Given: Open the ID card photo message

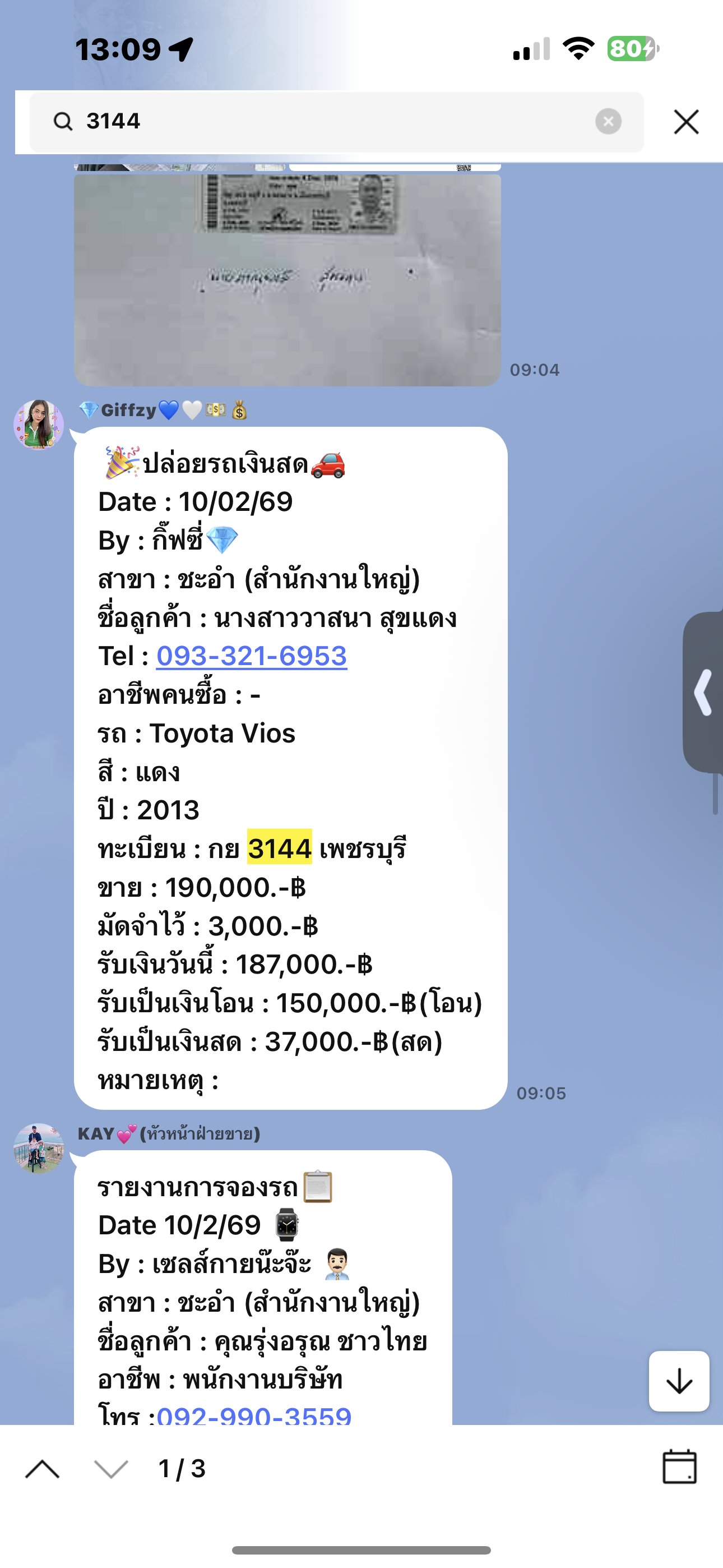Looking at the screenshot, I should tap(288, 280).
